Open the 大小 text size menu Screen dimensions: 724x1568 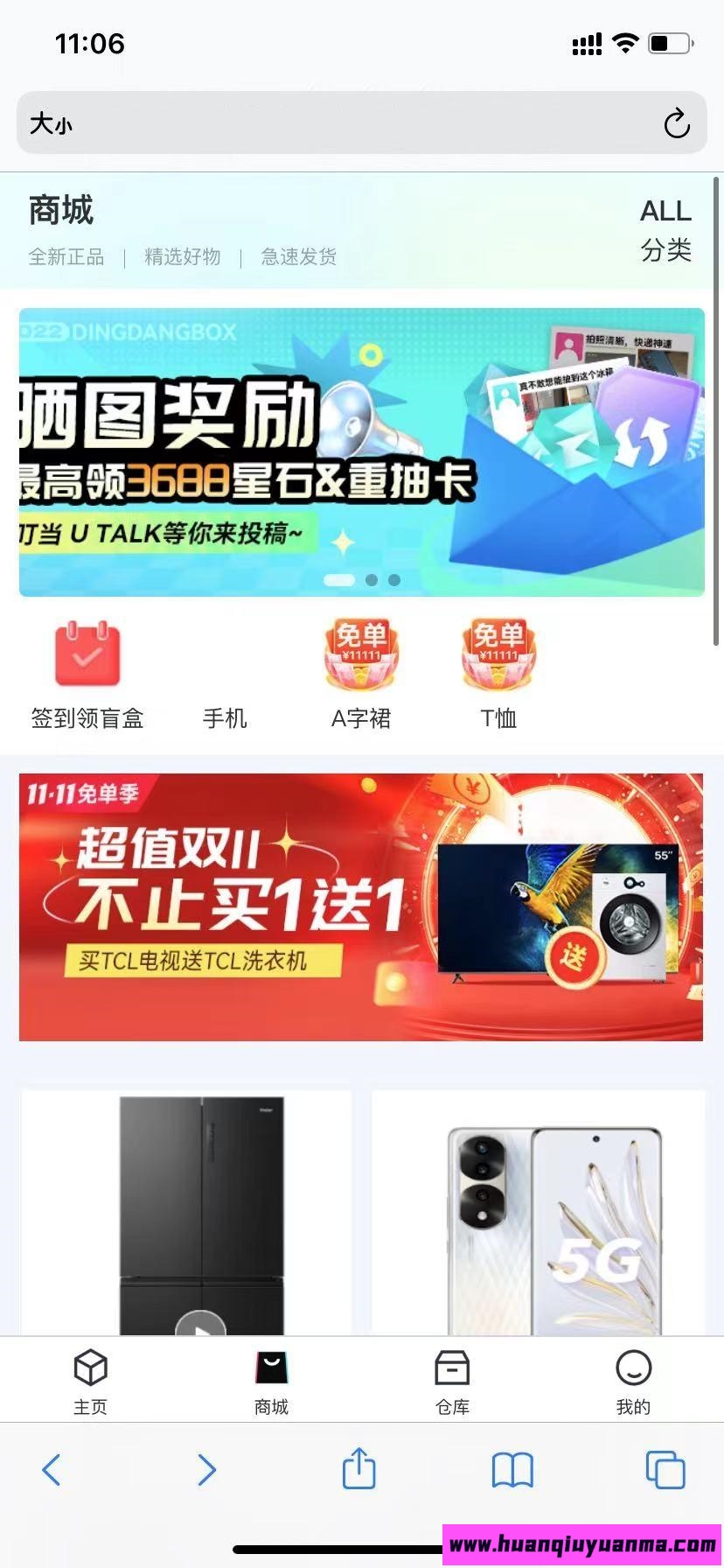(x=51, y=123)
